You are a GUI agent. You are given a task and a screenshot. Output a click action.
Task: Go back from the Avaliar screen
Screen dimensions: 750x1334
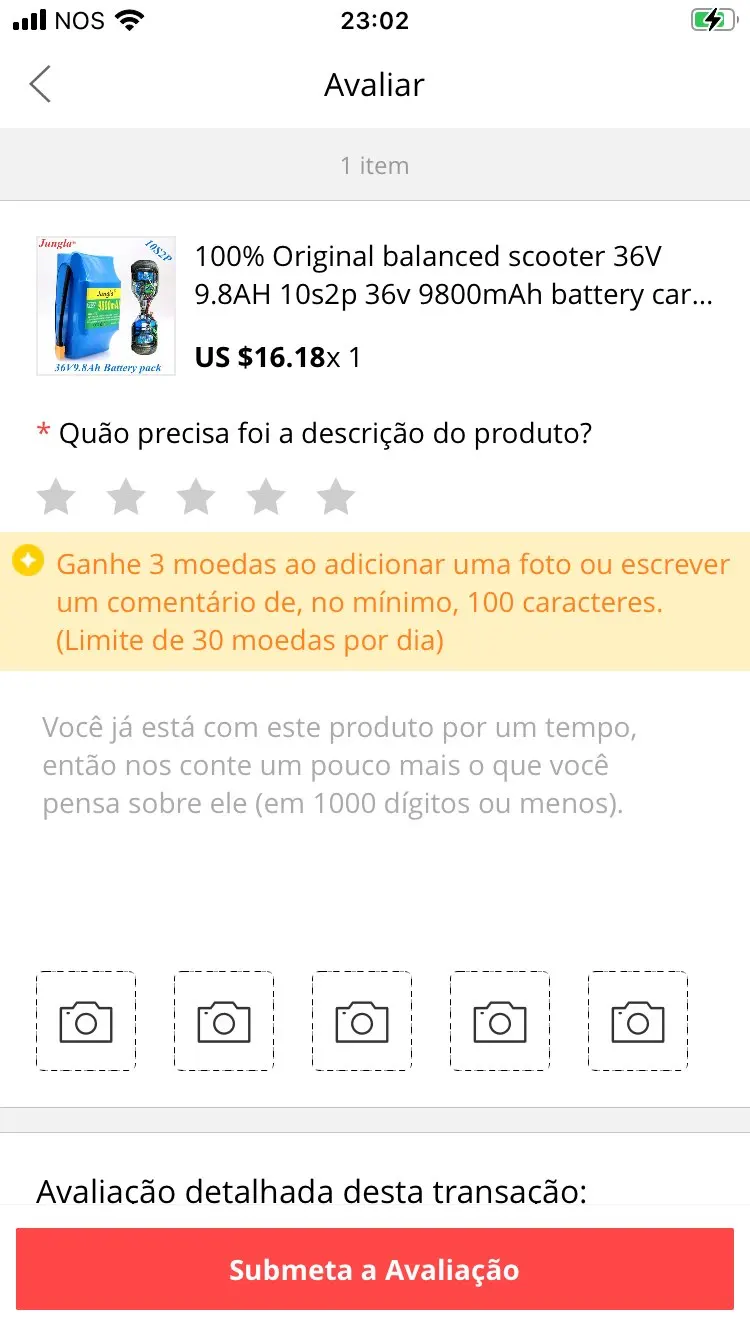40,85
